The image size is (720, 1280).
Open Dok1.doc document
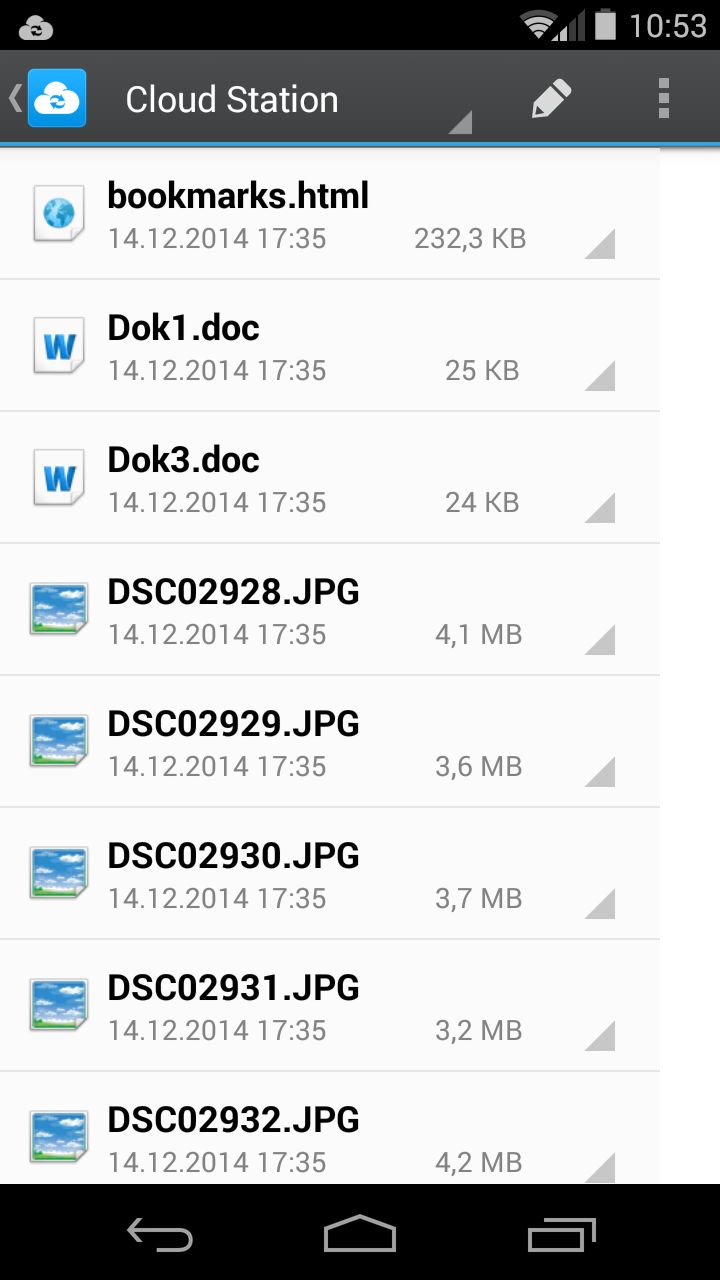[x=330, y=346]
